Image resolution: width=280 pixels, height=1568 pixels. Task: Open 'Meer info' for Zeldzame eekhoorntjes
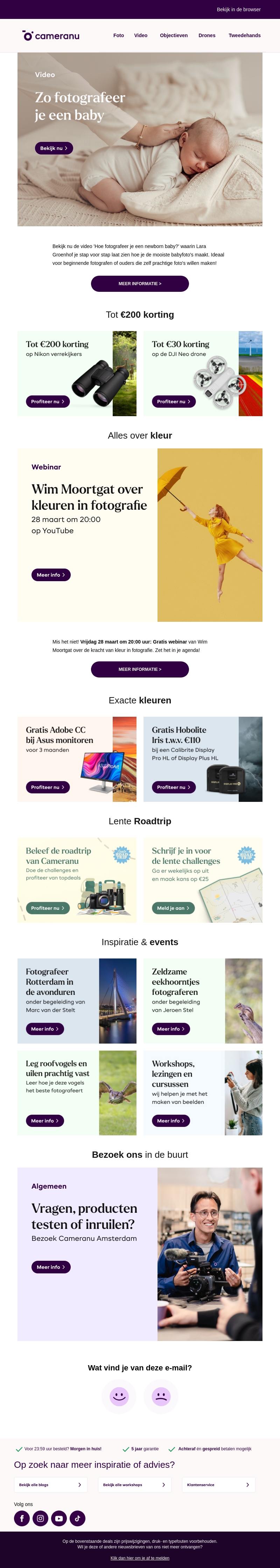tap(170, 1029)
